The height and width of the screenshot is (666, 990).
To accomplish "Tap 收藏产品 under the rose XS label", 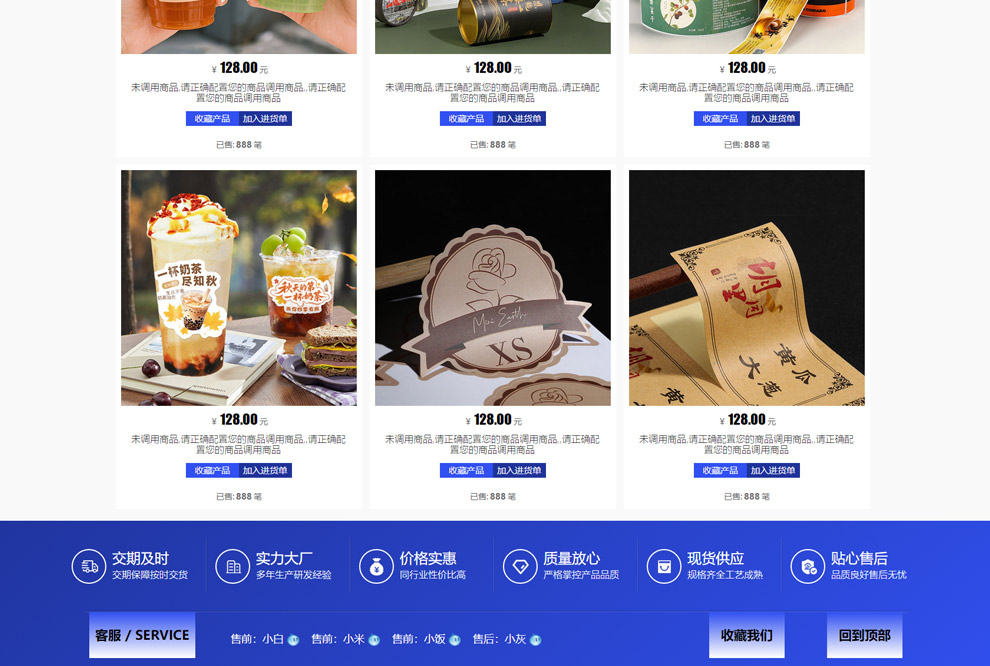I will [x=466, y=471].
